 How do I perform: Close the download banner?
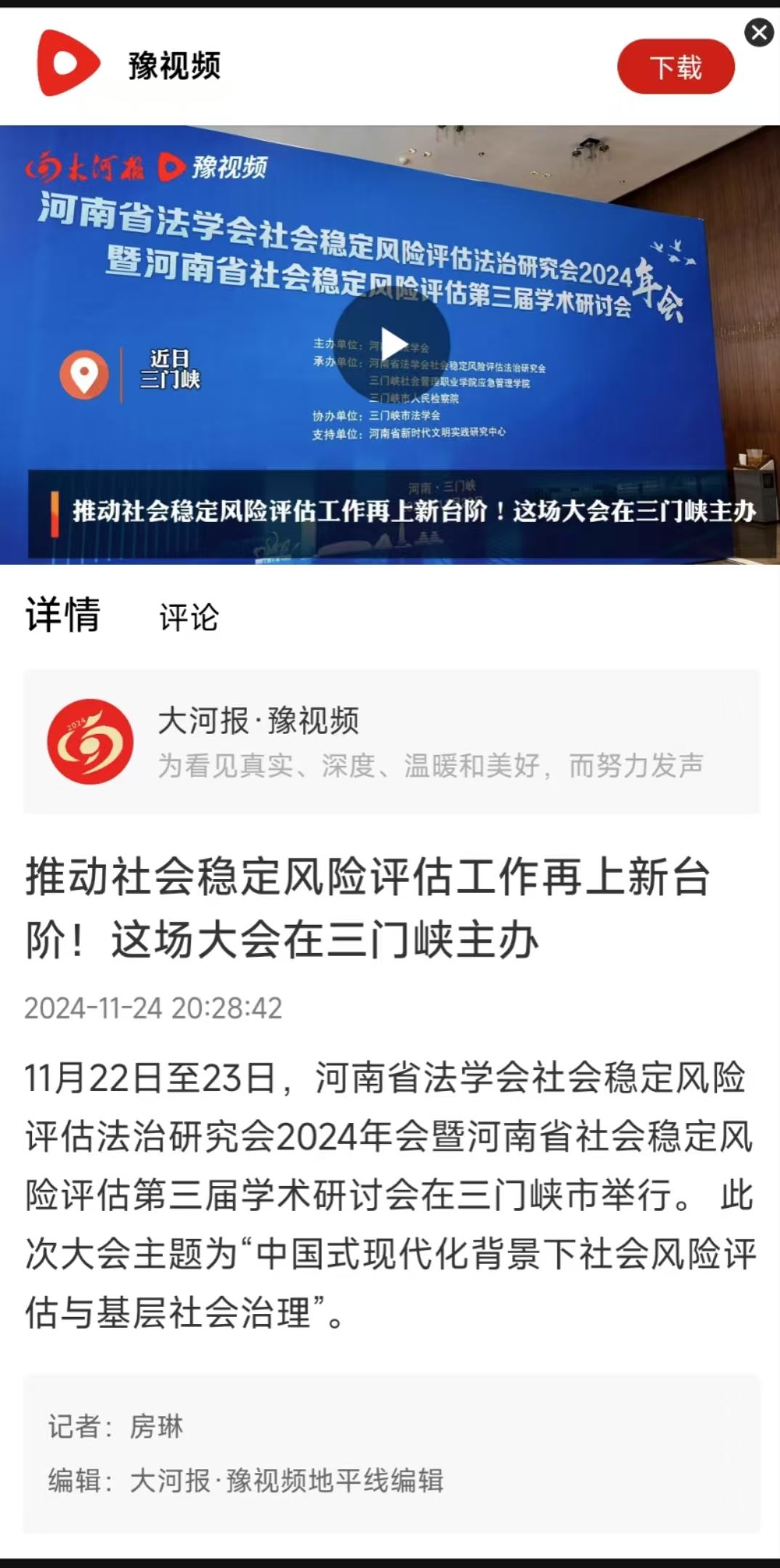[759, 33]
